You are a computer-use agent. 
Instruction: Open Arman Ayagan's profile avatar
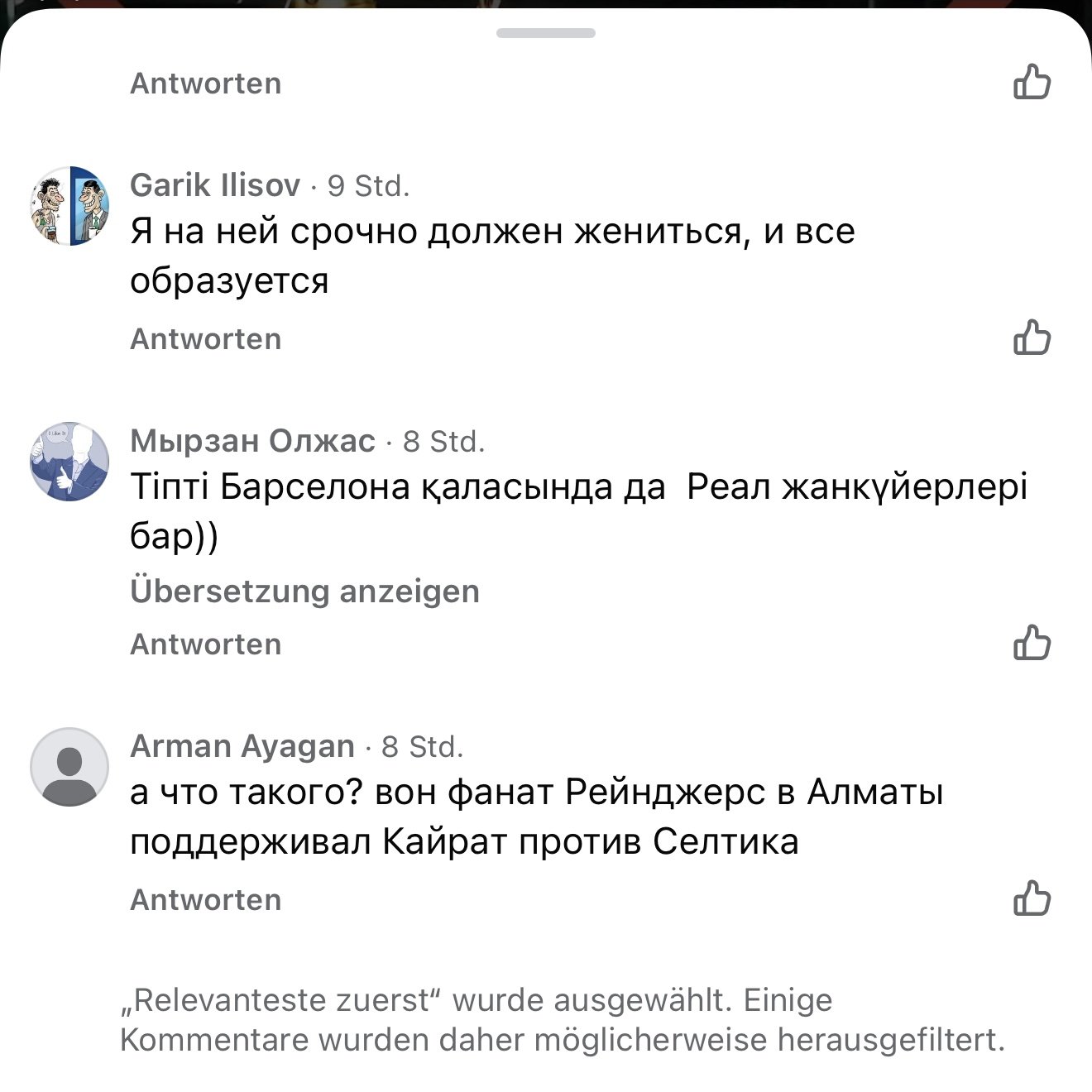pyautogui.click(x=69, y=767)
